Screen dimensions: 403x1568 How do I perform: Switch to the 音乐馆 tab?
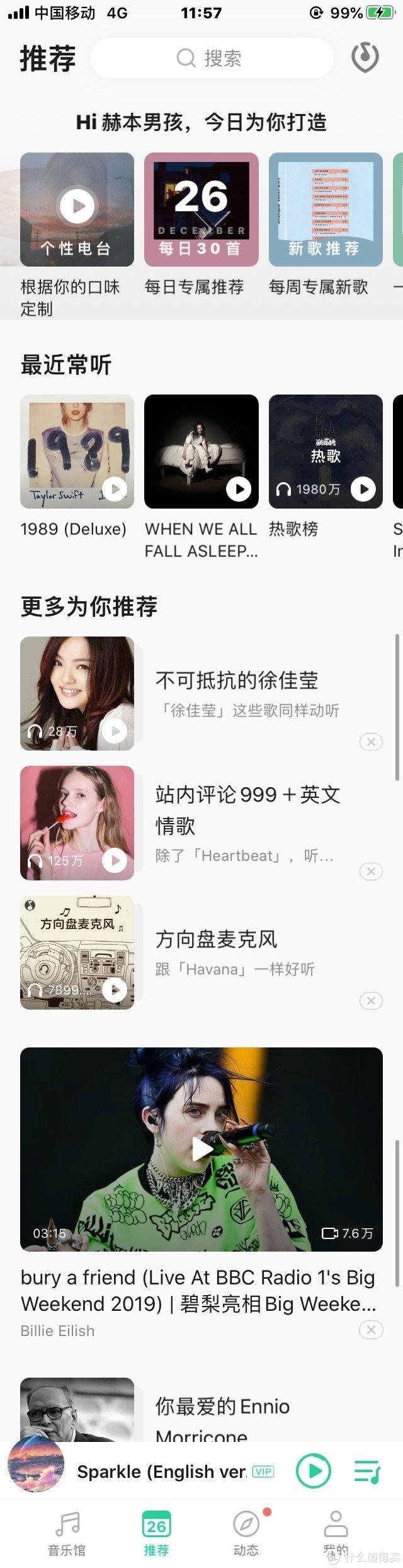pos(67,1532)
